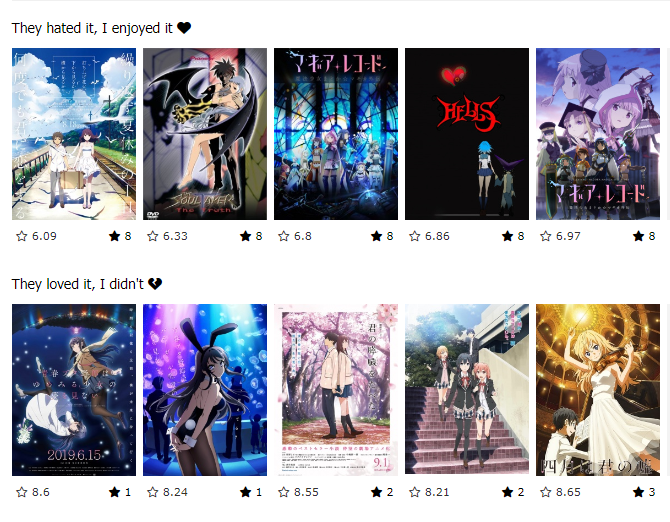Open the Hells poster tile
This screenshot has width=670, height=522.
point(467,134)
